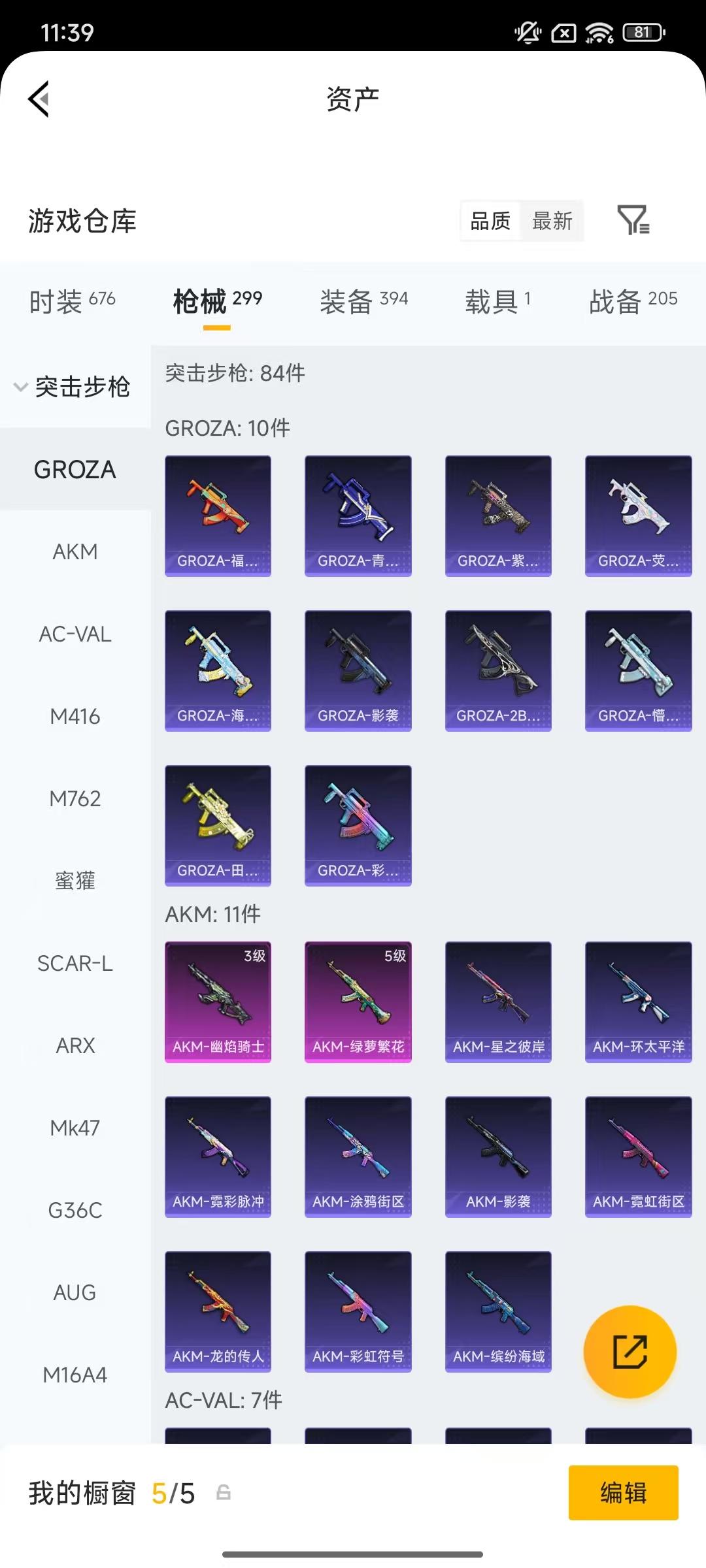Sort items by 最新
This screenshot has width=706, height=1568.
tap(552, 221)
